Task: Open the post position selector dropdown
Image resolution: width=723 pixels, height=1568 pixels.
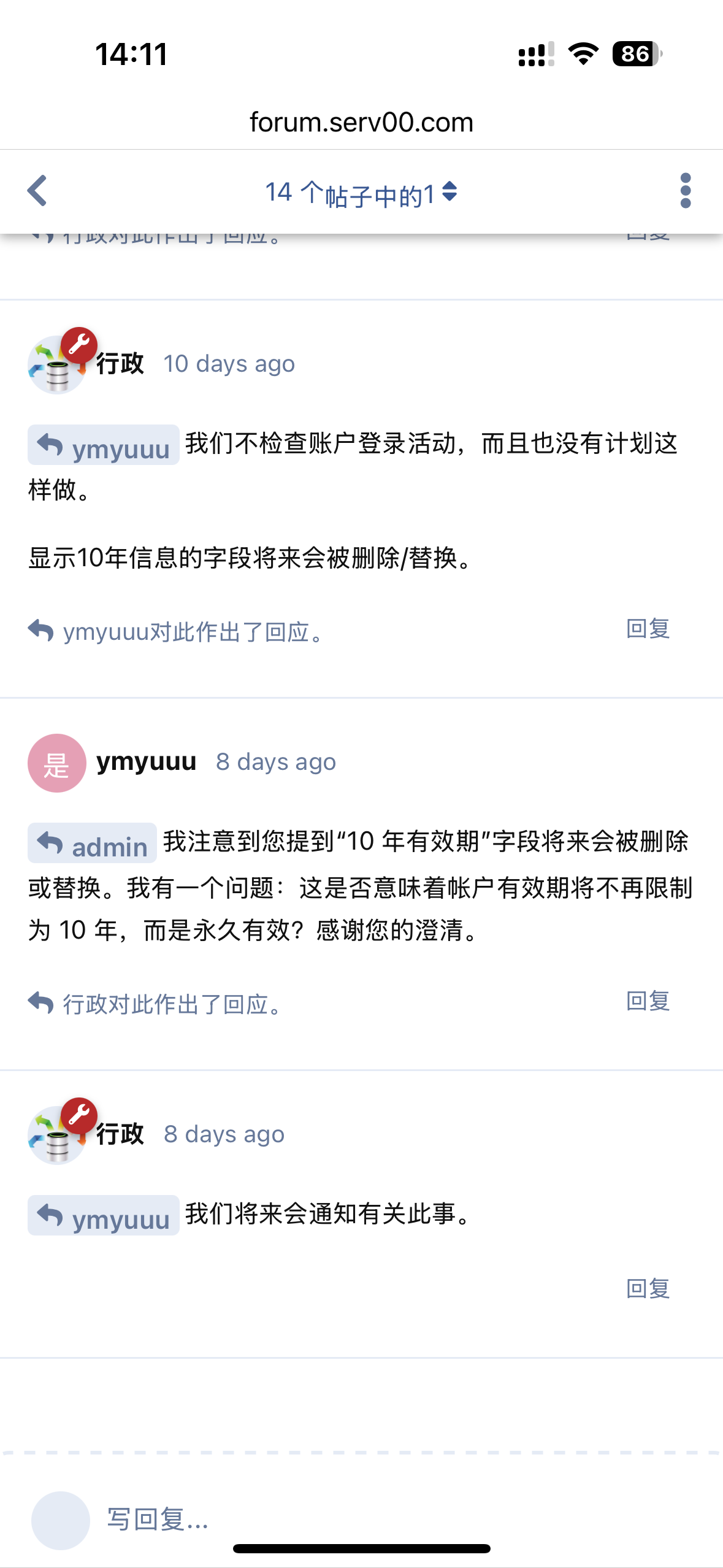Action: (361, 193)
